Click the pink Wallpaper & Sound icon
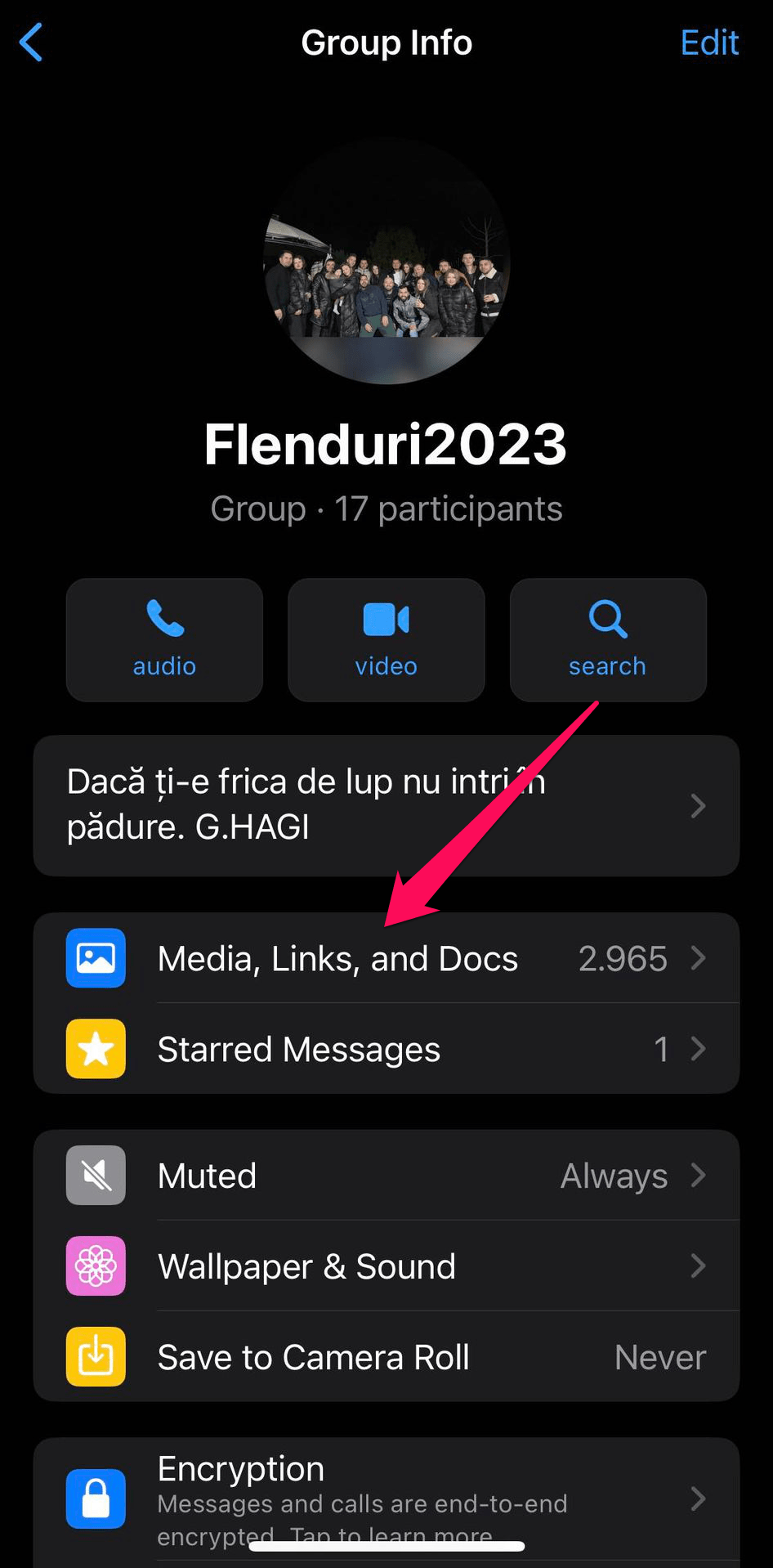This screenshot has width=773, height=1568. point(95,1266)
